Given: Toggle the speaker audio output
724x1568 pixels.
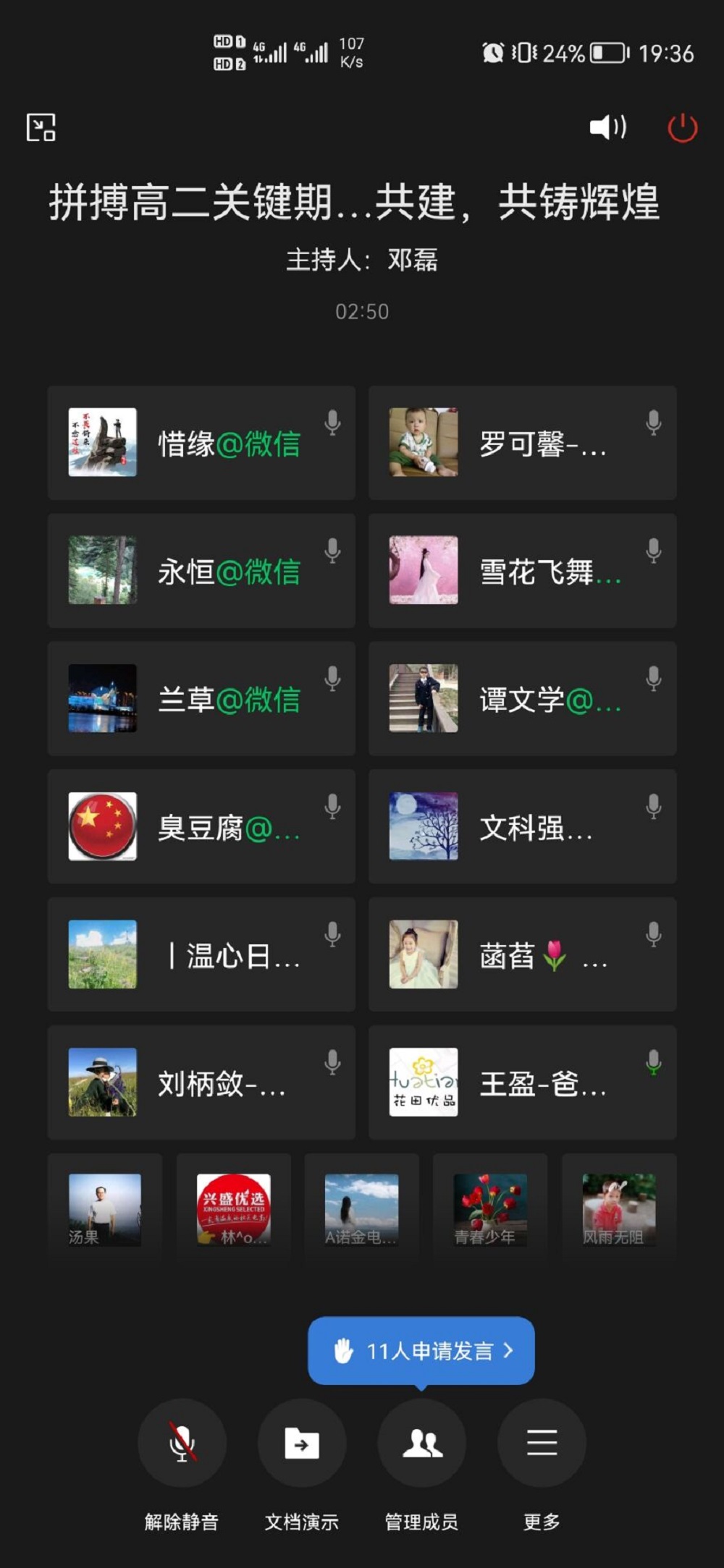Looking at the screenshot, I should (608, 128).
